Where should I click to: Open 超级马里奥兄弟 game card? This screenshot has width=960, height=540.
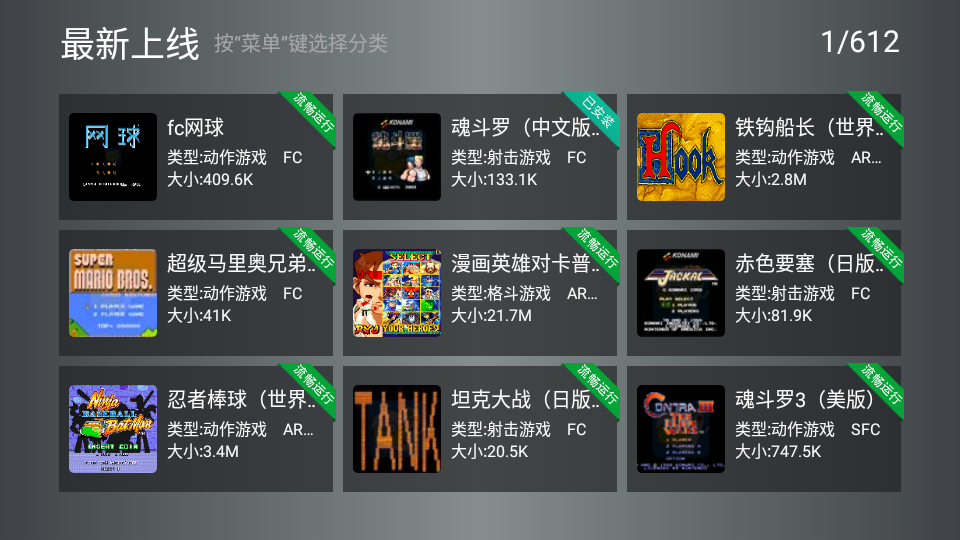196,293
